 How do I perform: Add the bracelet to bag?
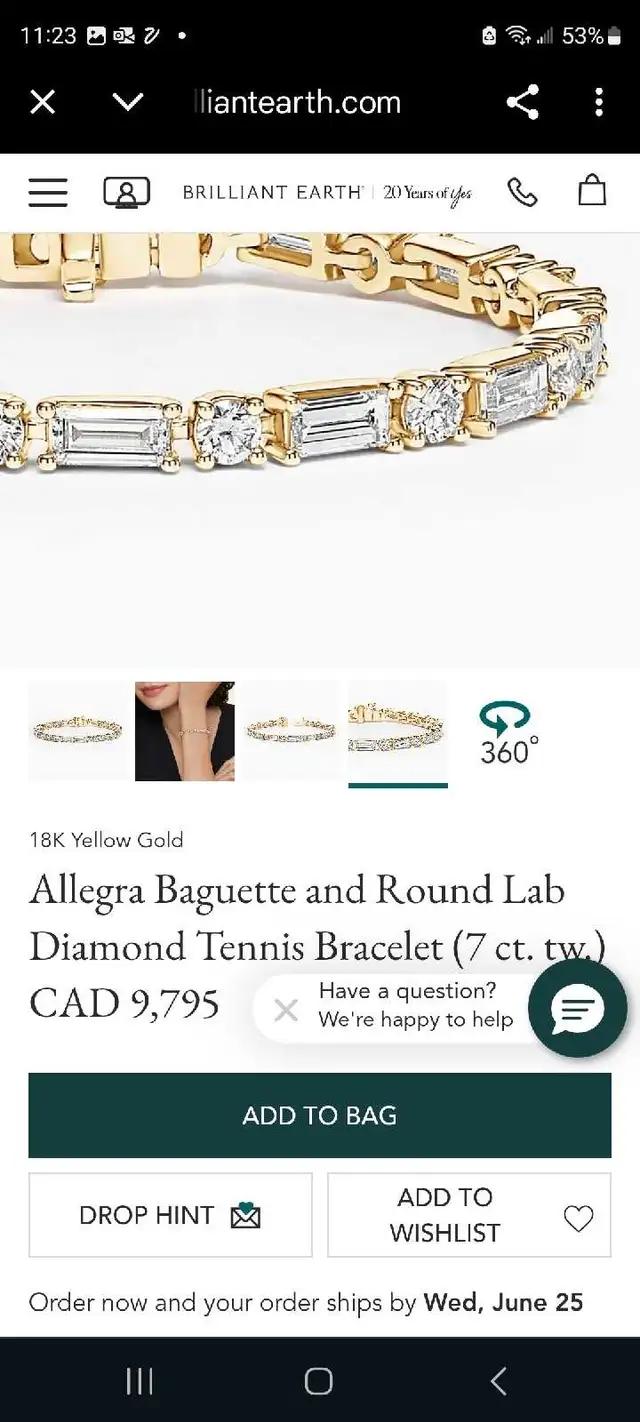(320, 1115)
